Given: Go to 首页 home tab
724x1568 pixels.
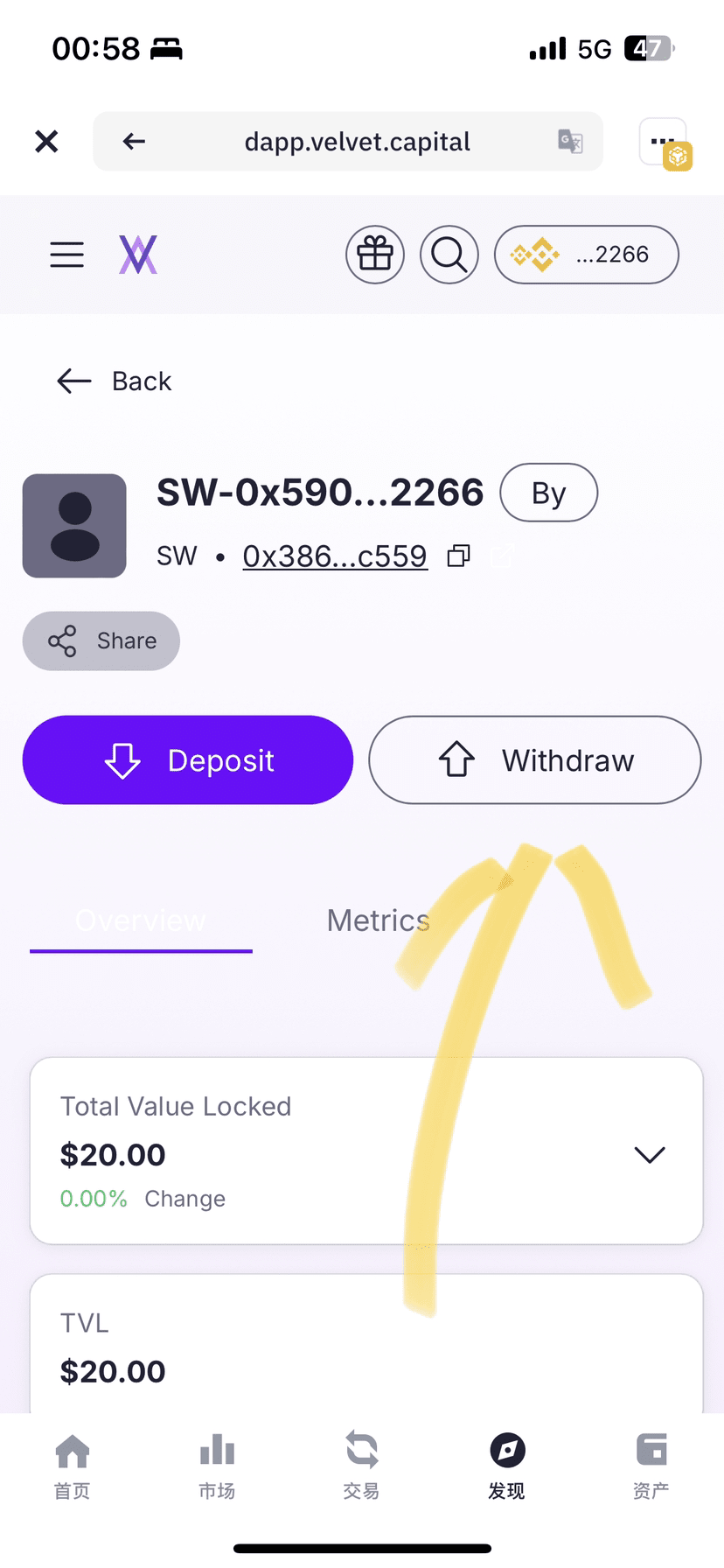Looking at the screenshot, I should [x=73, y=1466].
